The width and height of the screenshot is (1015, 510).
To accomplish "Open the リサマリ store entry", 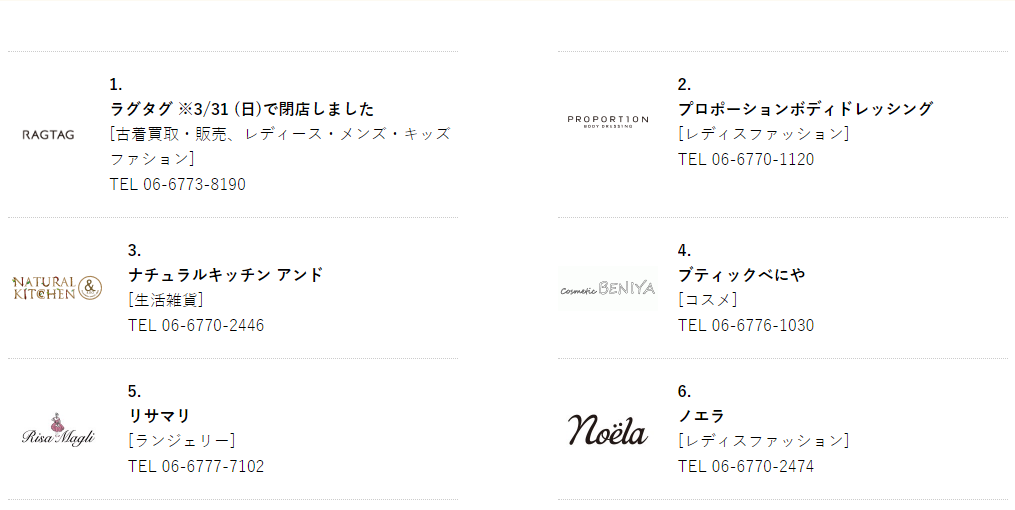I will pos(159,415).
